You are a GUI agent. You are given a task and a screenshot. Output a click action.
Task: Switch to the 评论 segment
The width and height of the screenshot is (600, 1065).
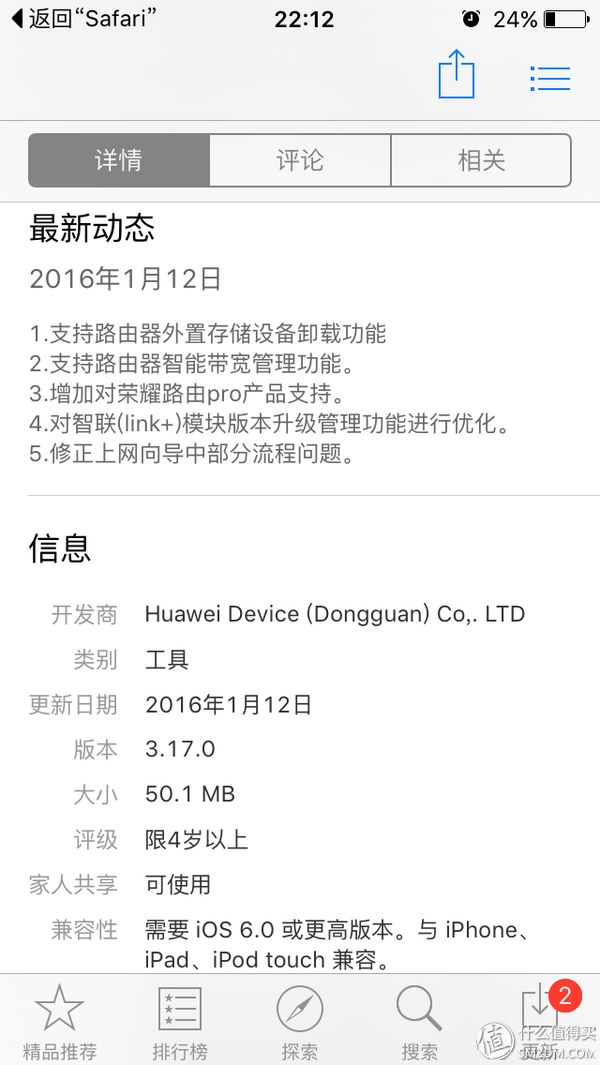(300, 160)
